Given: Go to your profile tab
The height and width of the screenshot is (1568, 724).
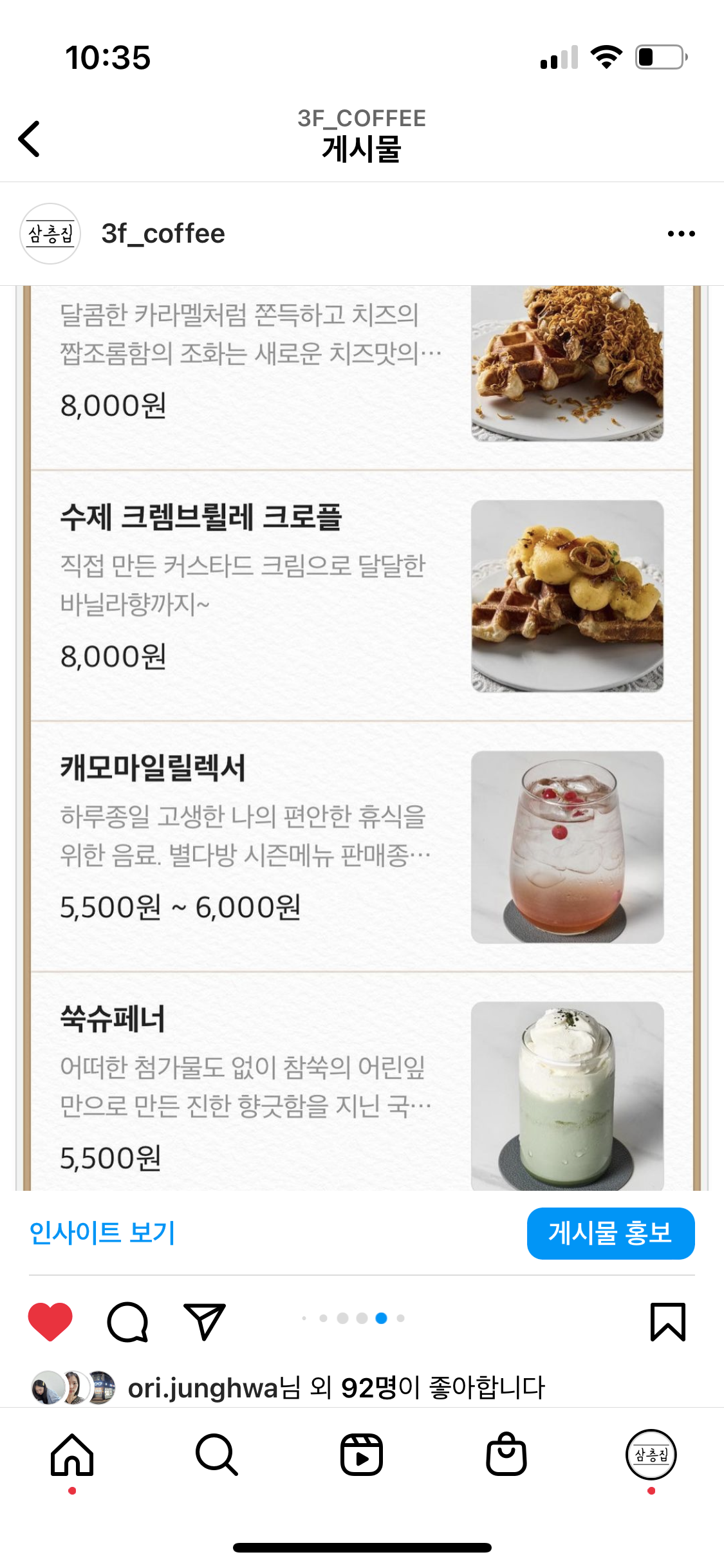Looking at the screenshot, I should tap(651, 1455).
